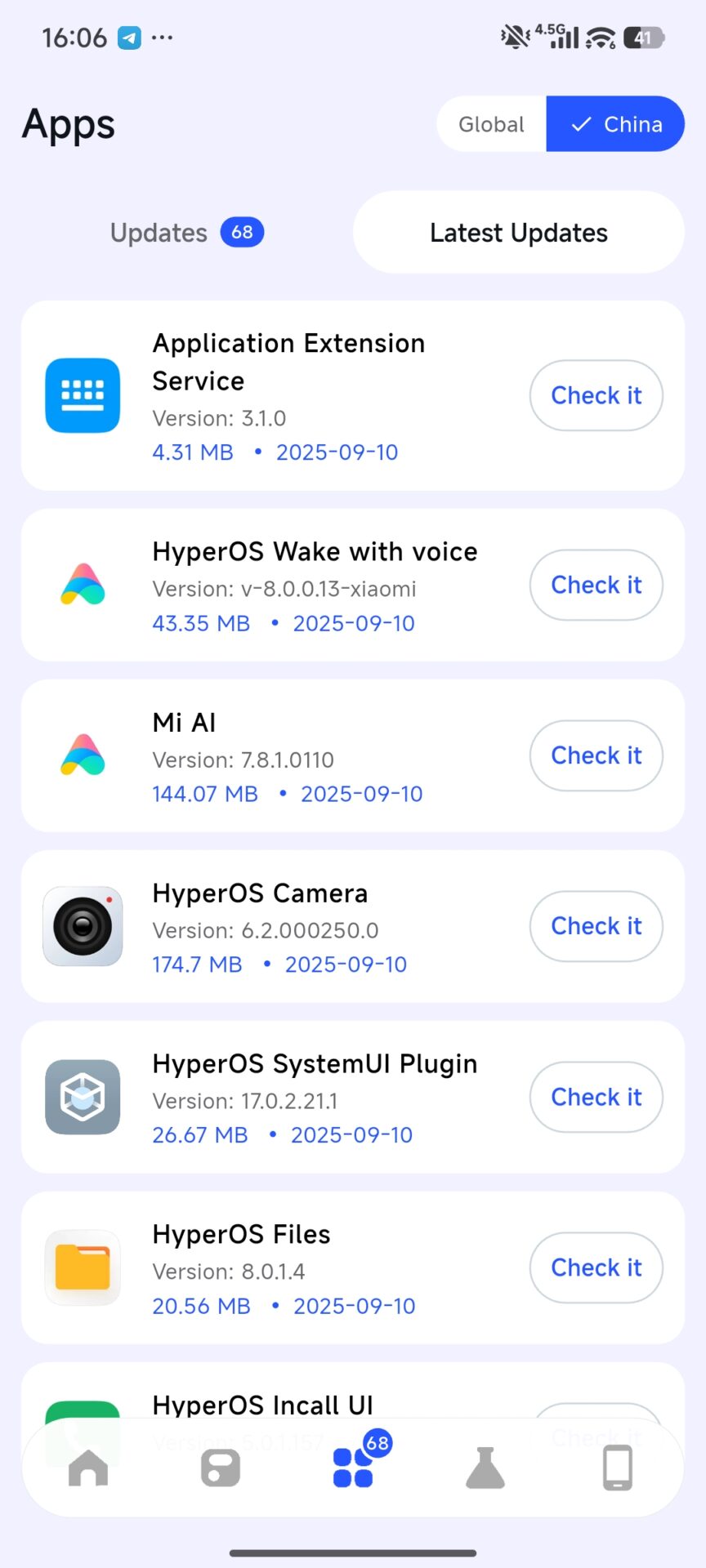Image resolution: width=706 pixels, height=1568 pixels.
Task: Open the beta lab flask icon
Action: (x=485, y=1467)
